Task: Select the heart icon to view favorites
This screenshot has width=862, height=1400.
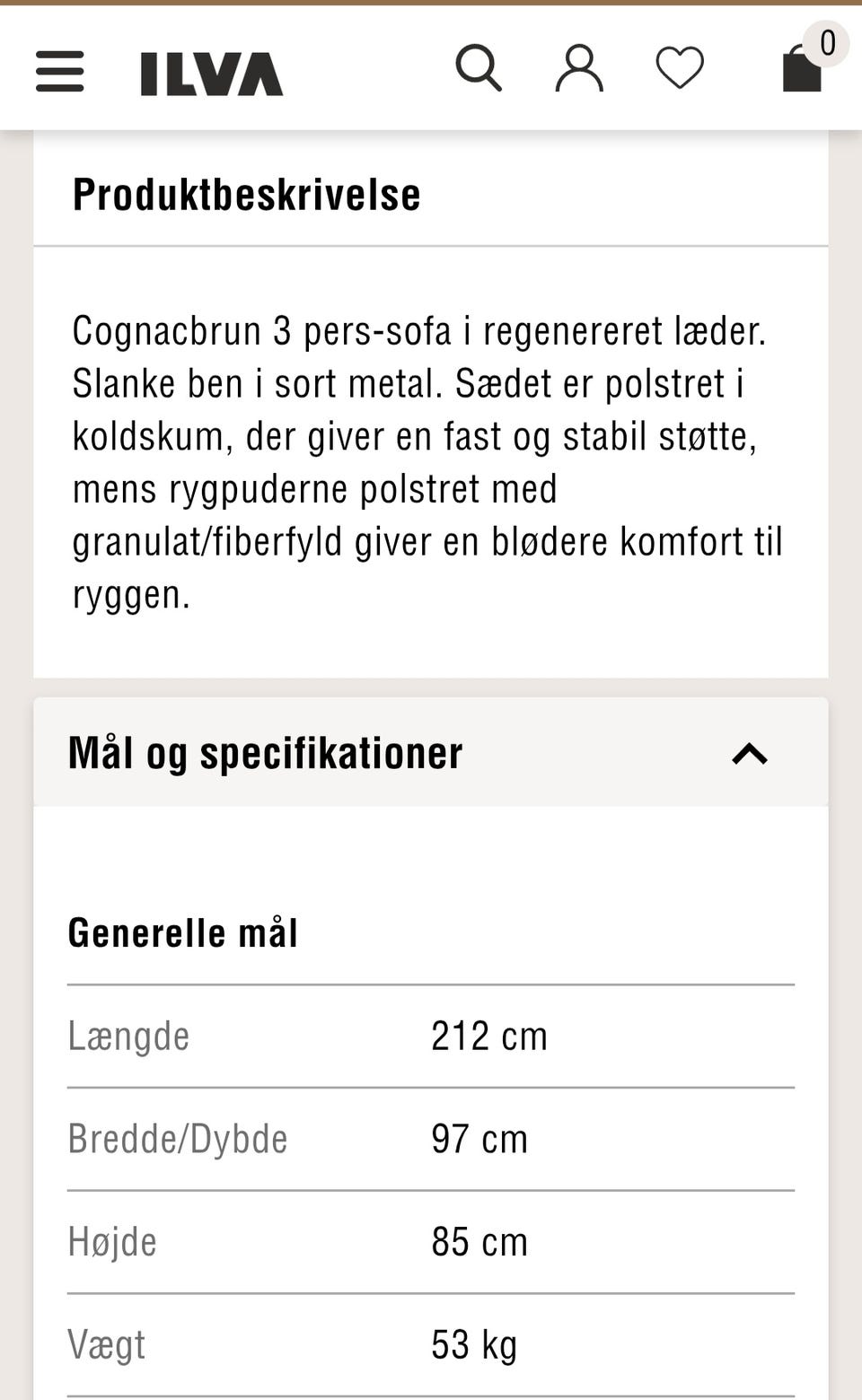Action: point(681,67)
